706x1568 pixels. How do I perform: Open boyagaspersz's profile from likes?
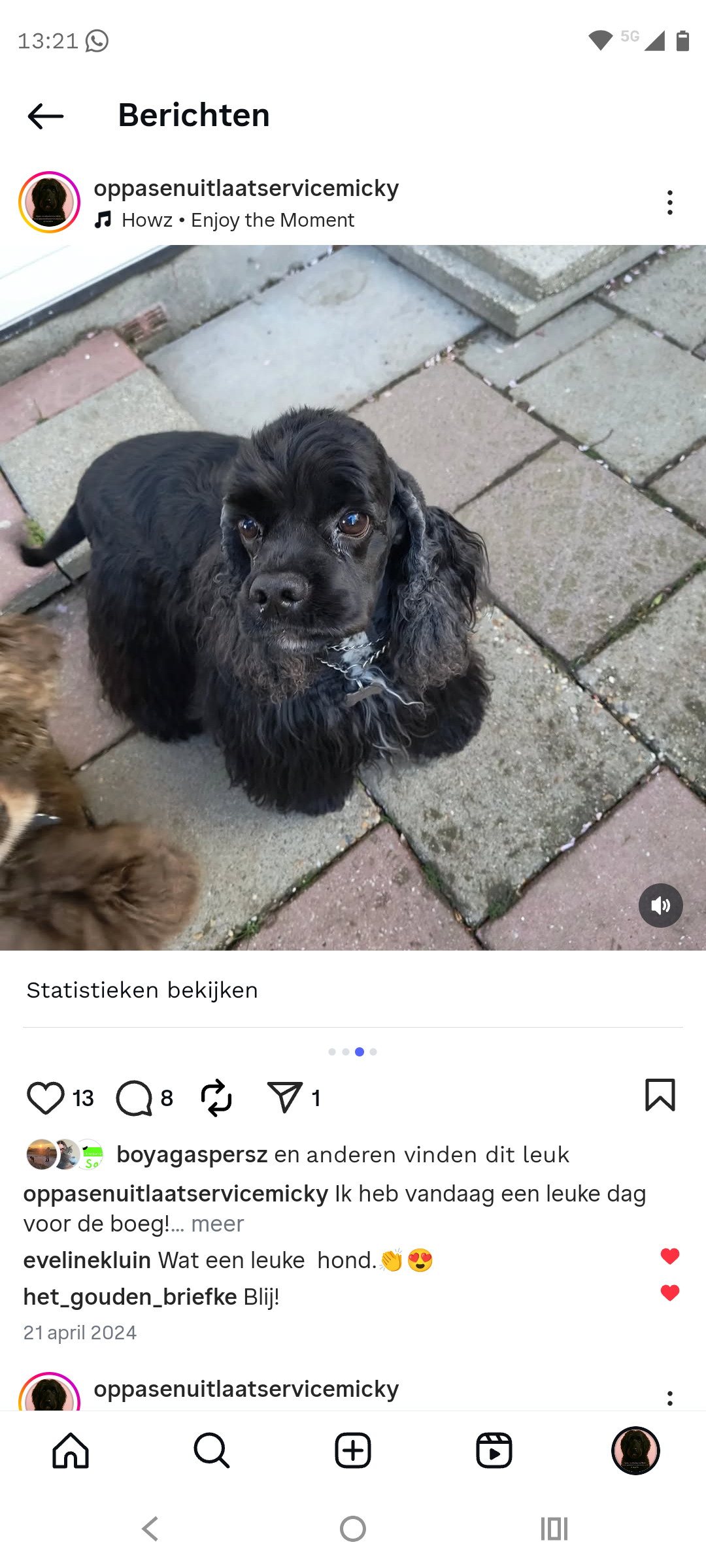(x=192, y=1155)
